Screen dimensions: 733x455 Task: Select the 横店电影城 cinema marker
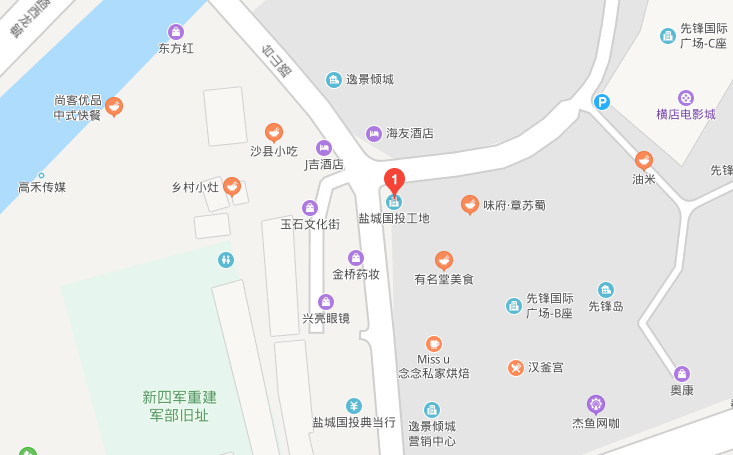(686, 97)
